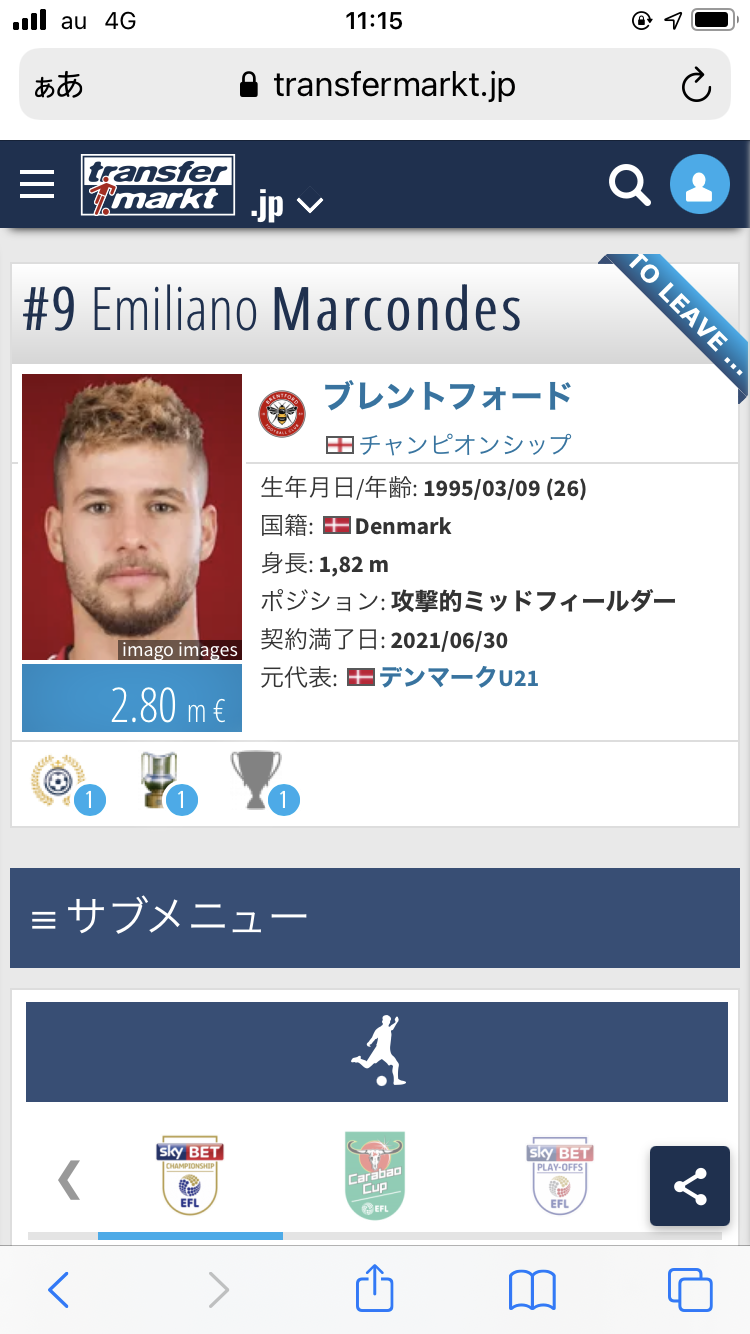Image resolution: width=750 pixels, height=1334 pixels.
Task: Reload the page in the address bar
Action: point(695,85)
